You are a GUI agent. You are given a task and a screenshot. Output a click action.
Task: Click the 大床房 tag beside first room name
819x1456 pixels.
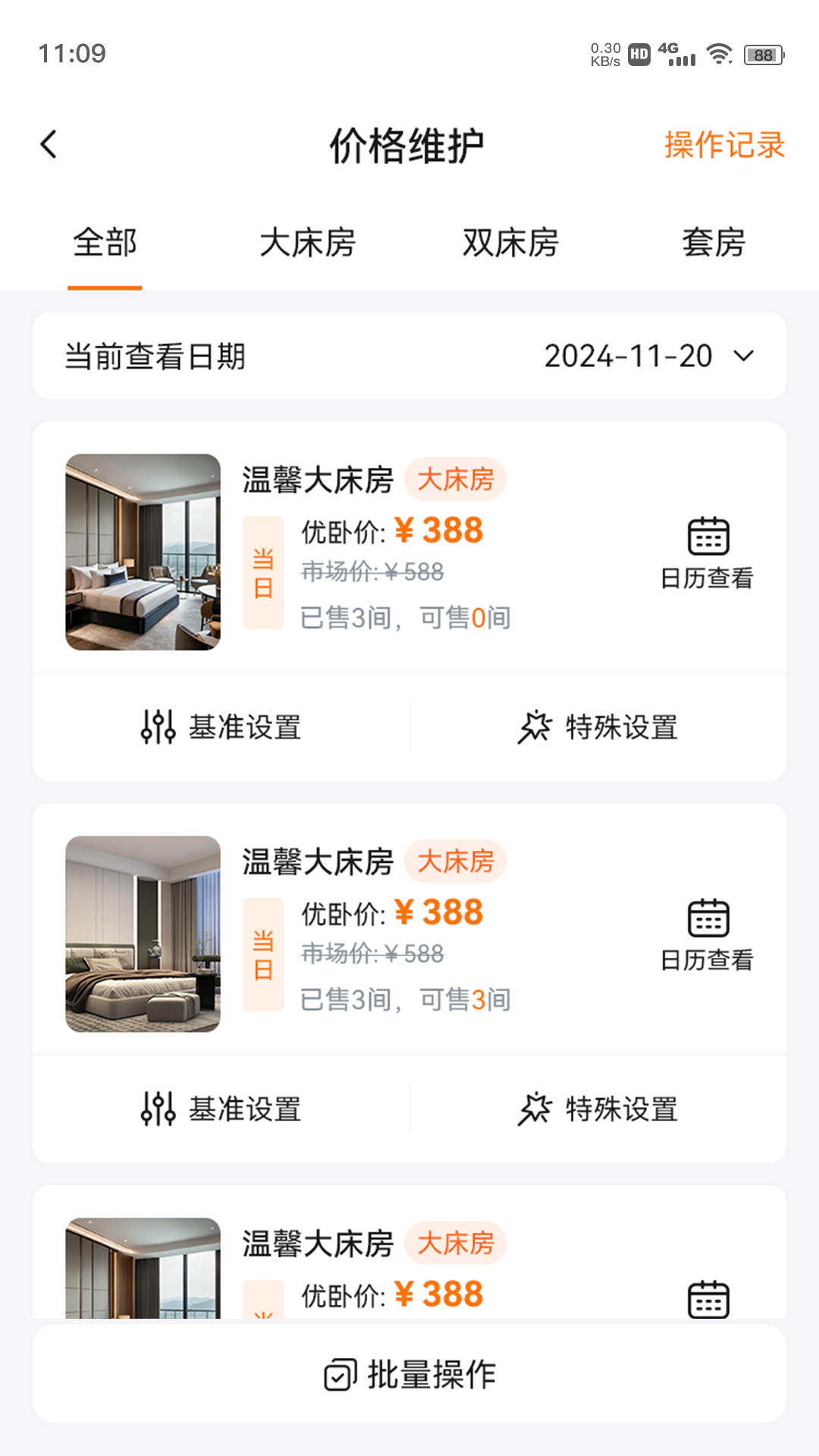tap(455, 479)
